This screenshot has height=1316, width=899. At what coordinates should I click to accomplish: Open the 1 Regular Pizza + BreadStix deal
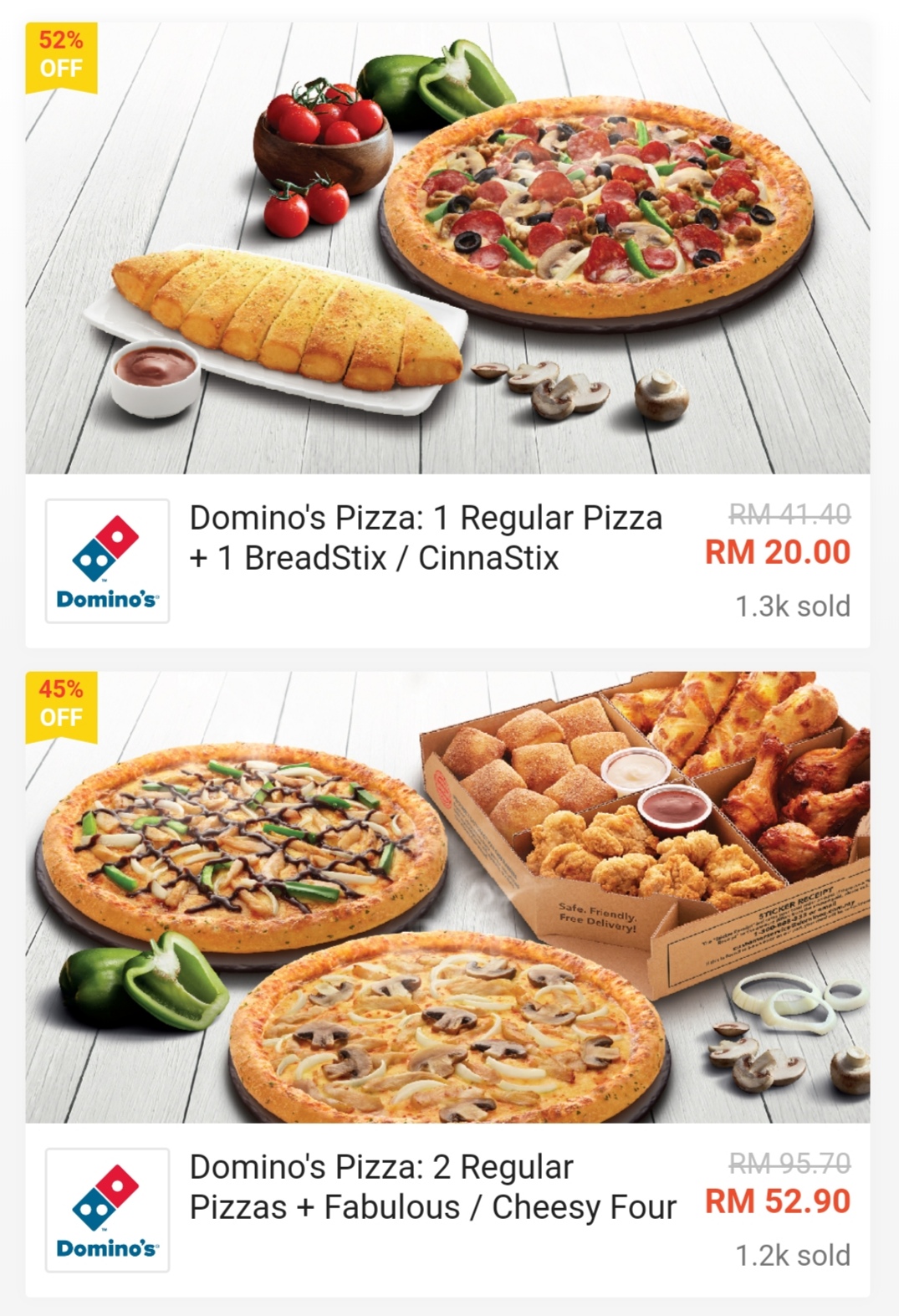[426, 538]
